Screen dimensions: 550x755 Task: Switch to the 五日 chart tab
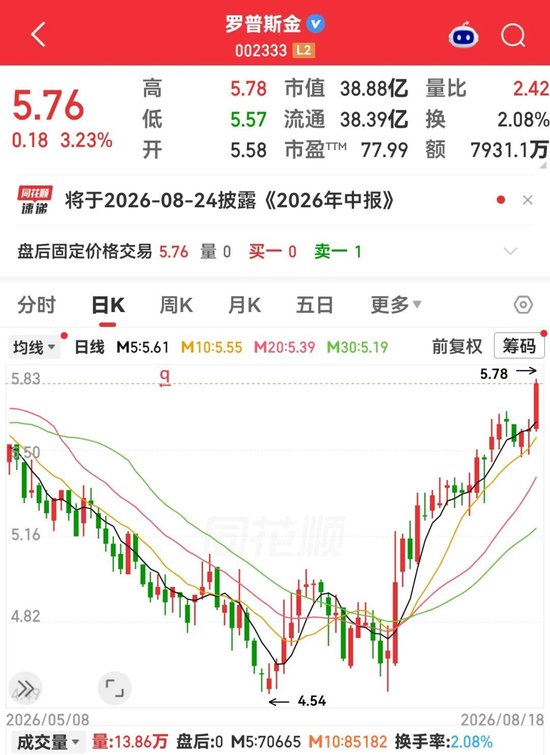[x=314, y=305]
